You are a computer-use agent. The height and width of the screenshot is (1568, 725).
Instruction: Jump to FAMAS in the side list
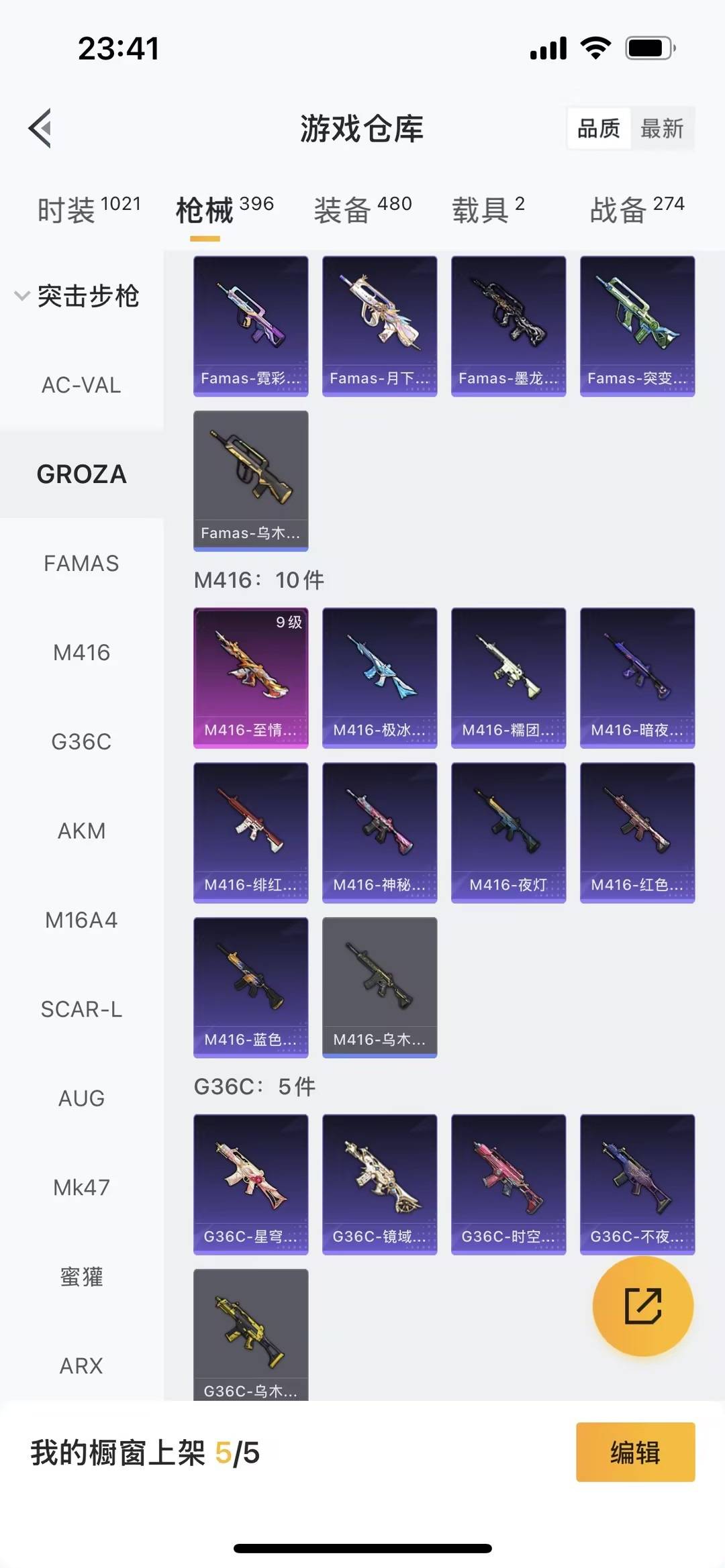tap(81, 564)
